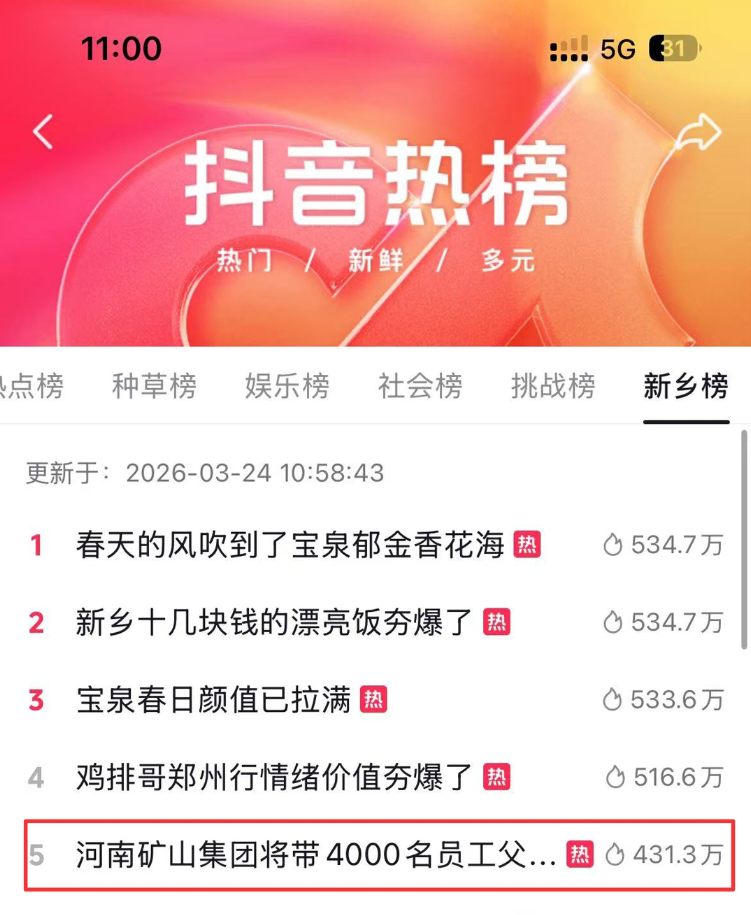
Task: Open topic 鸡排哥郑州行情绪价值夯爆了
Action: pos(274,776)
